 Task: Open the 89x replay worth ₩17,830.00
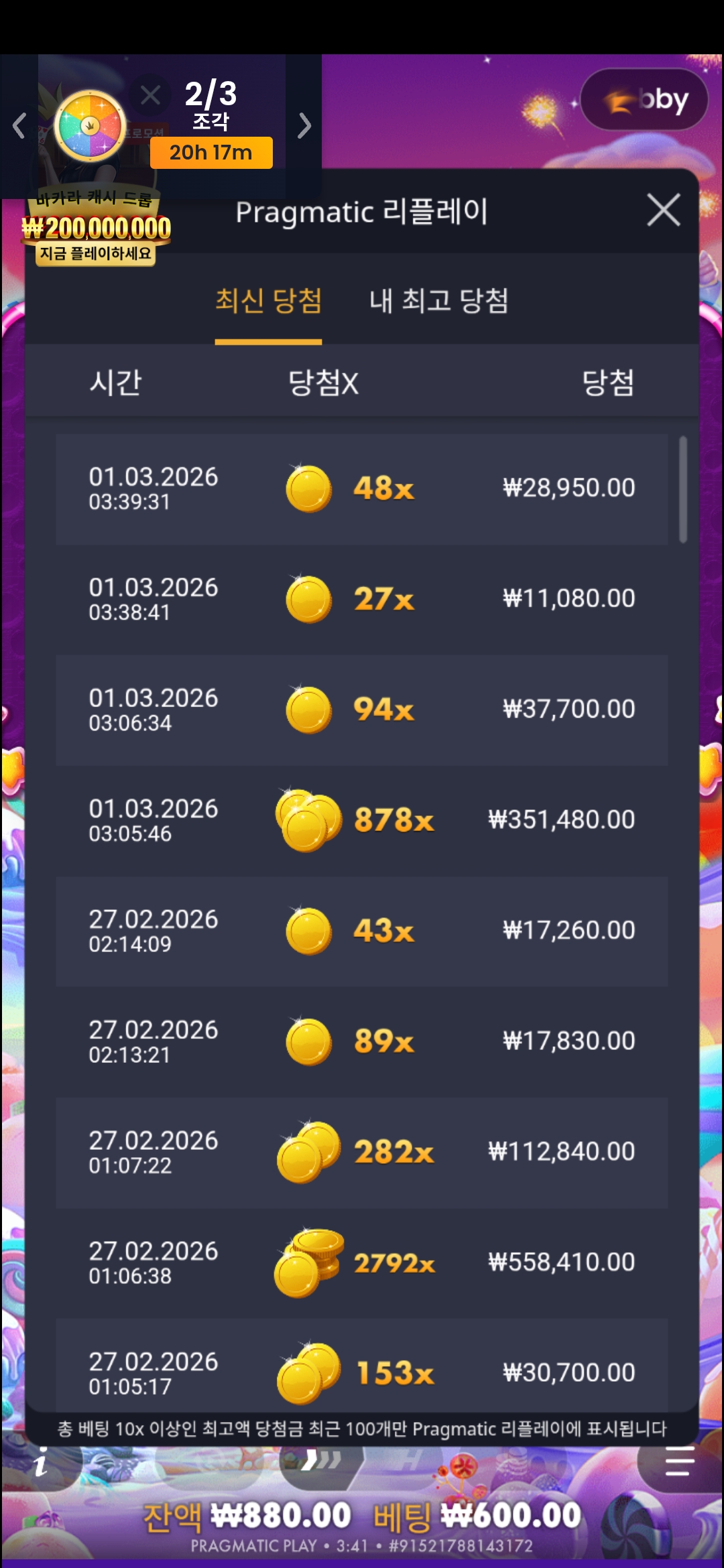click(361, 1041)
